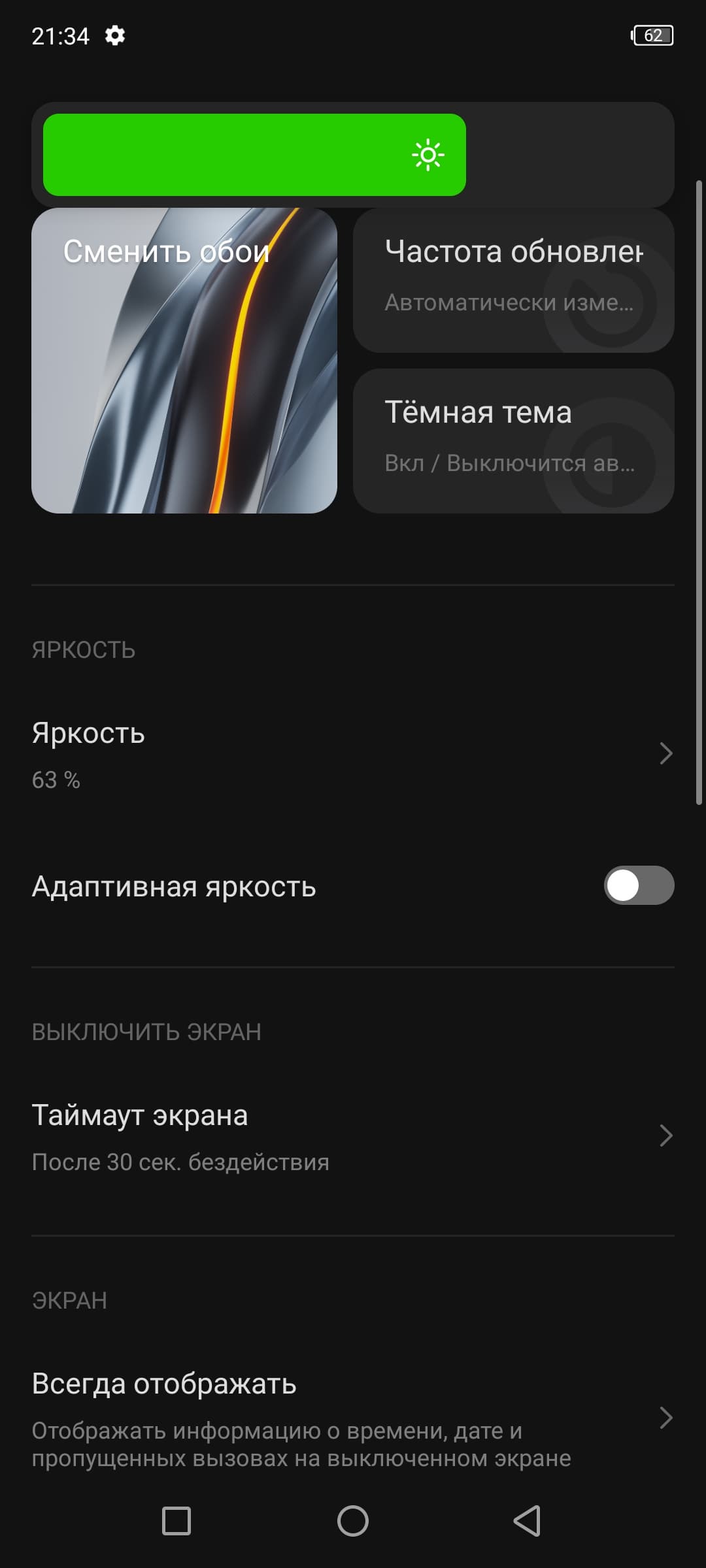Open recent apps from the navigation bar
Screen dimensions: 706x1568
176,1521
